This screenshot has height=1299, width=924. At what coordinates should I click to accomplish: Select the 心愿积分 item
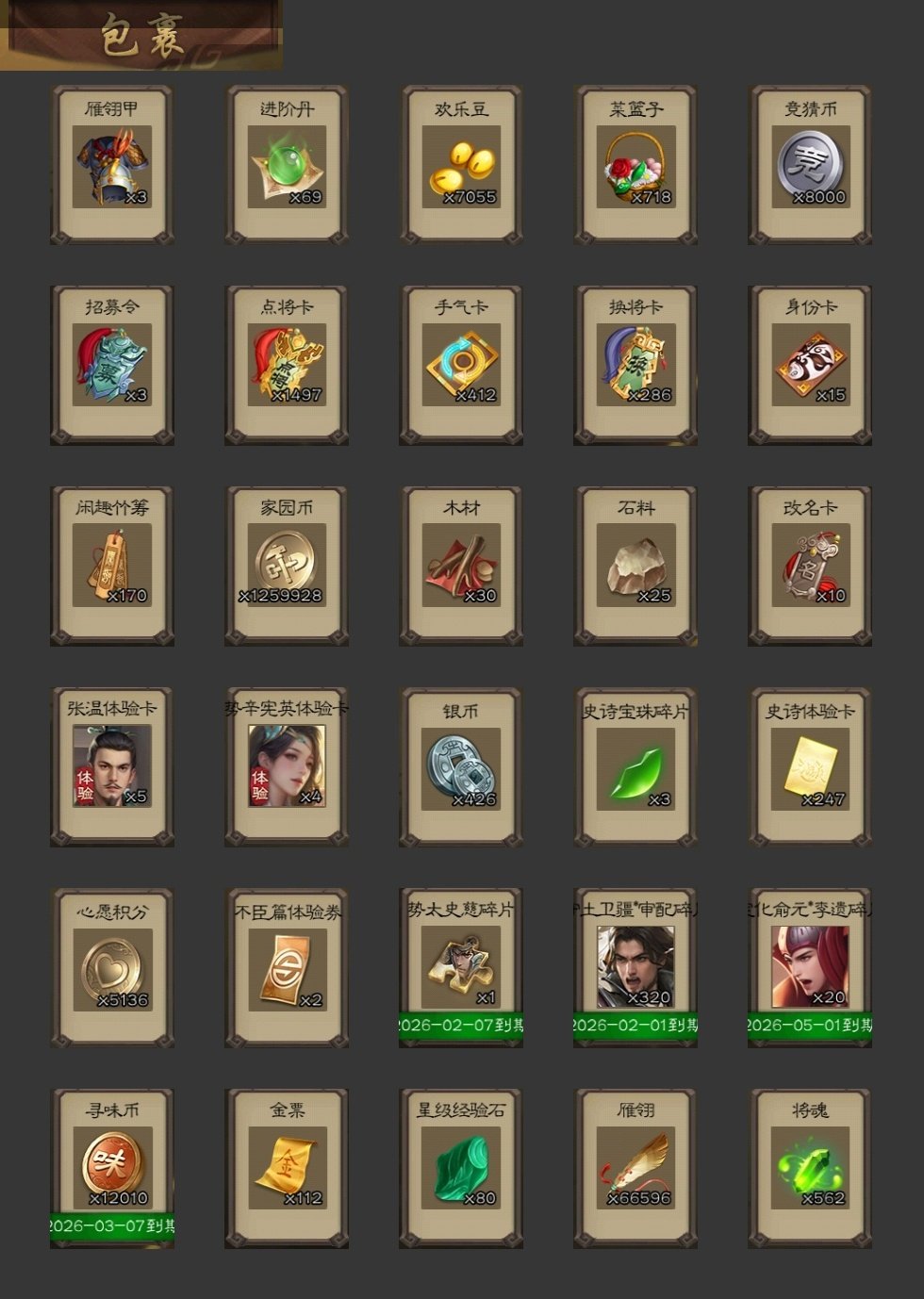112,967
